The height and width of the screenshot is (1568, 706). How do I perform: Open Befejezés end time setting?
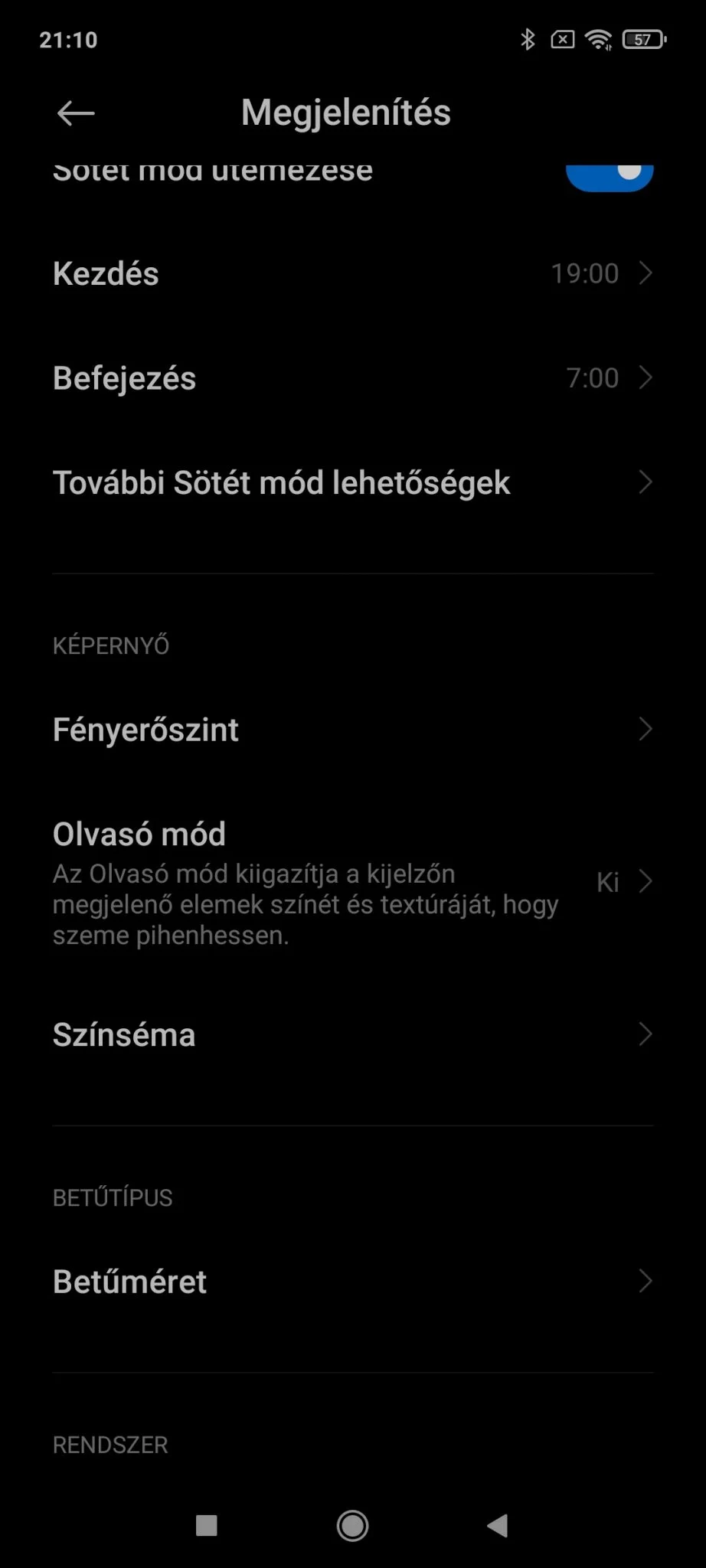pos(352,378)
